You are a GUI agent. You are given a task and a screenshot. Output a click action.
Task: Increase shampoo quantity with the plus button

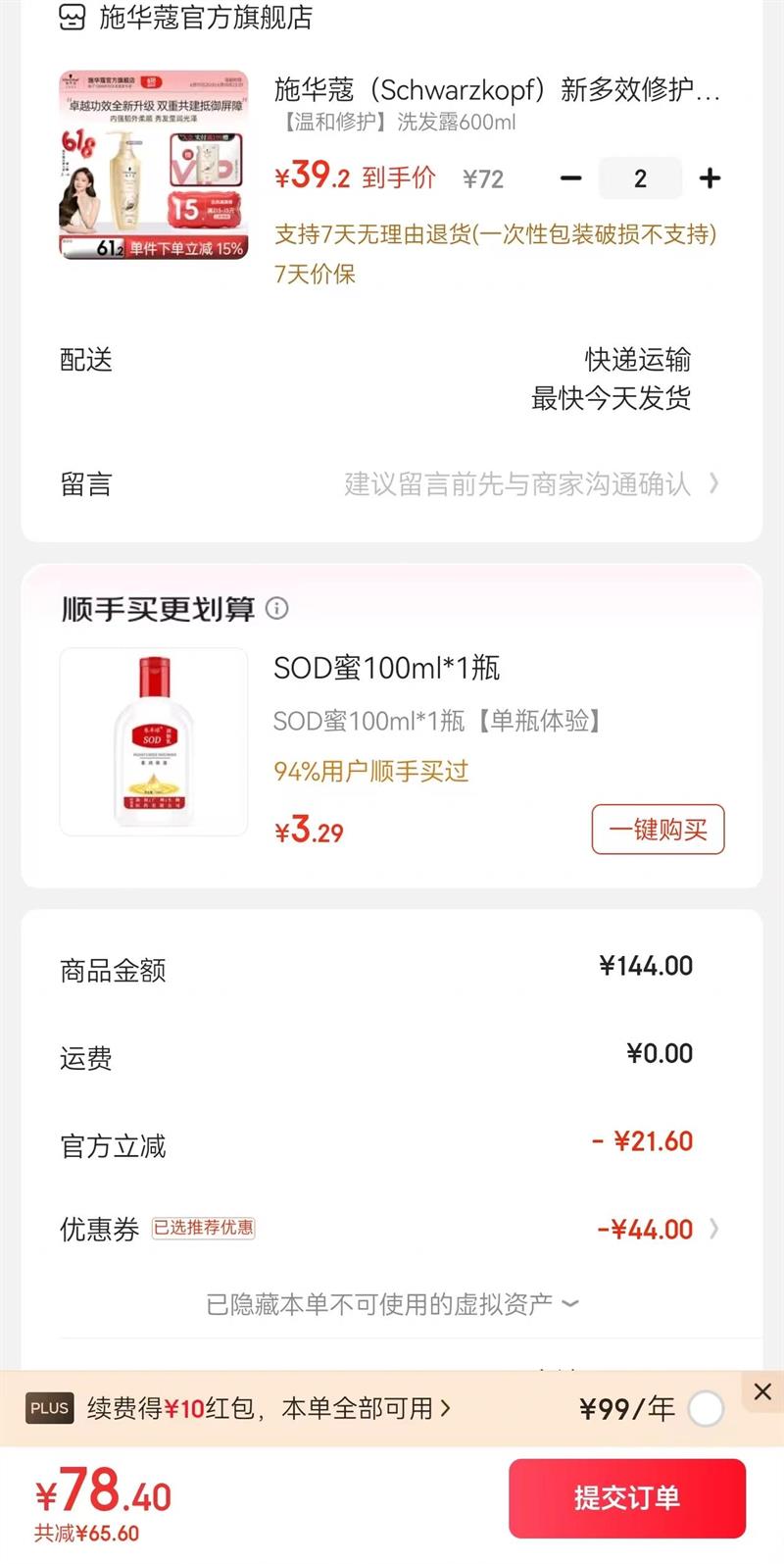point(710,178)
